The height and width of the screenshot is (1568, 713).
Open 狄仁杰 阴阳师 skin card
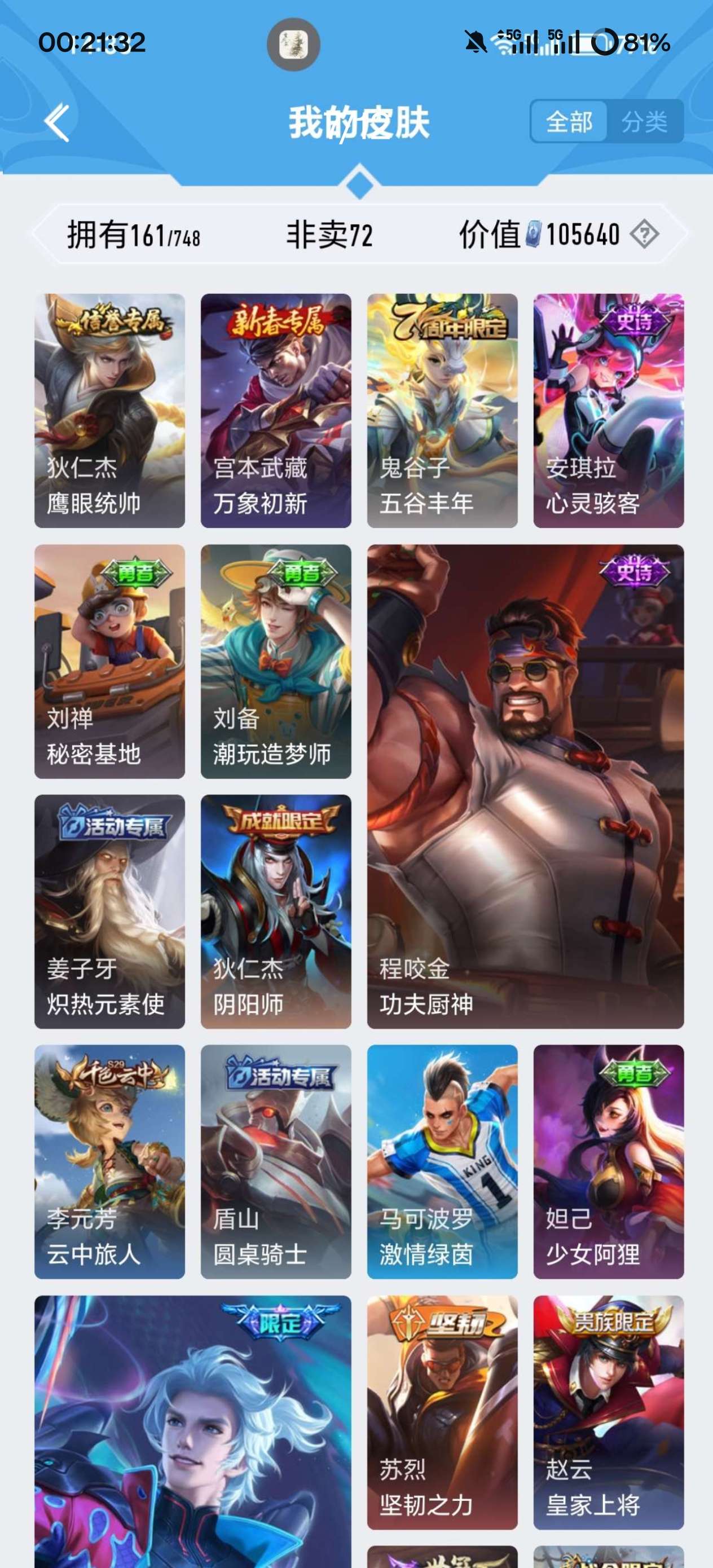[276, 911]
